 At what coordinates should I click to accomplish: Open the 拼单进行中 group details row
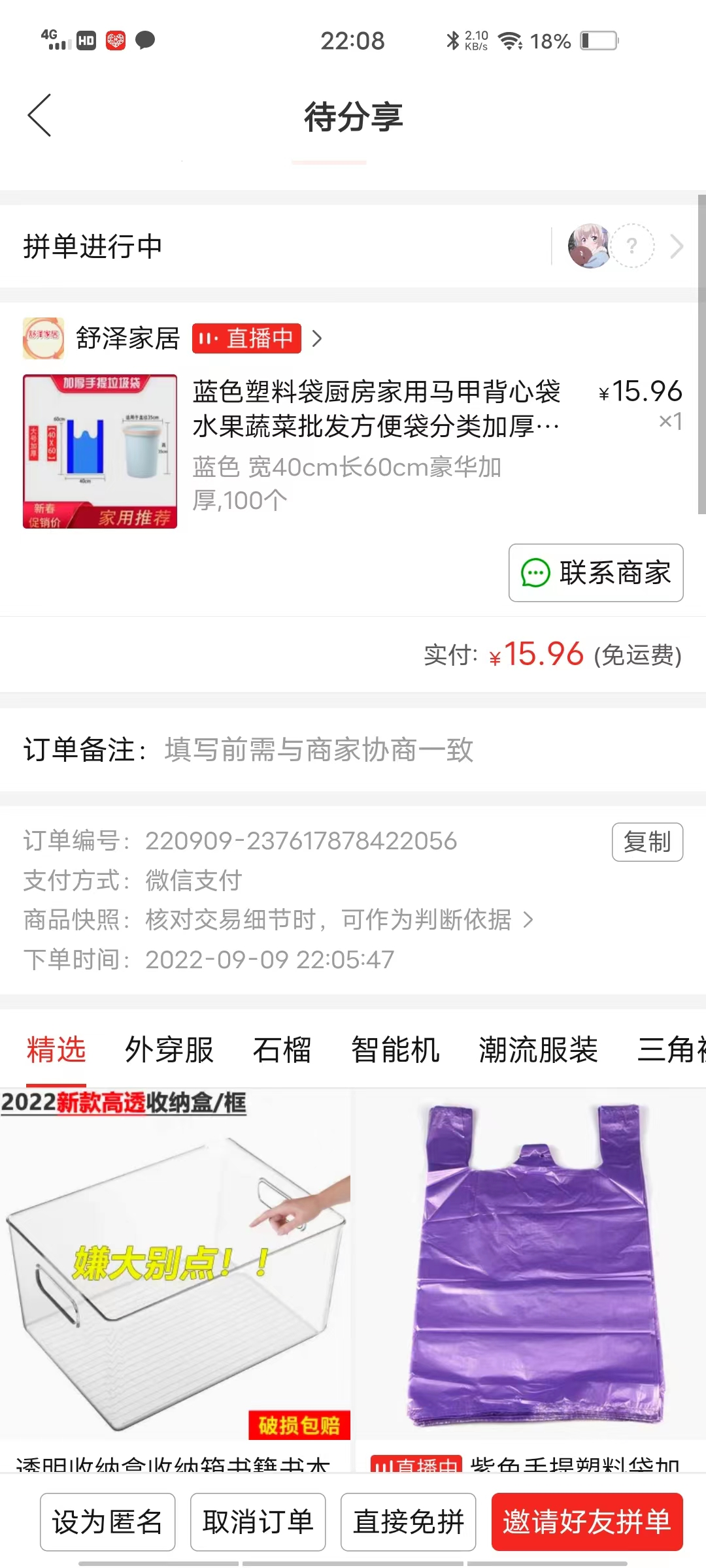(x=353, y=246)
